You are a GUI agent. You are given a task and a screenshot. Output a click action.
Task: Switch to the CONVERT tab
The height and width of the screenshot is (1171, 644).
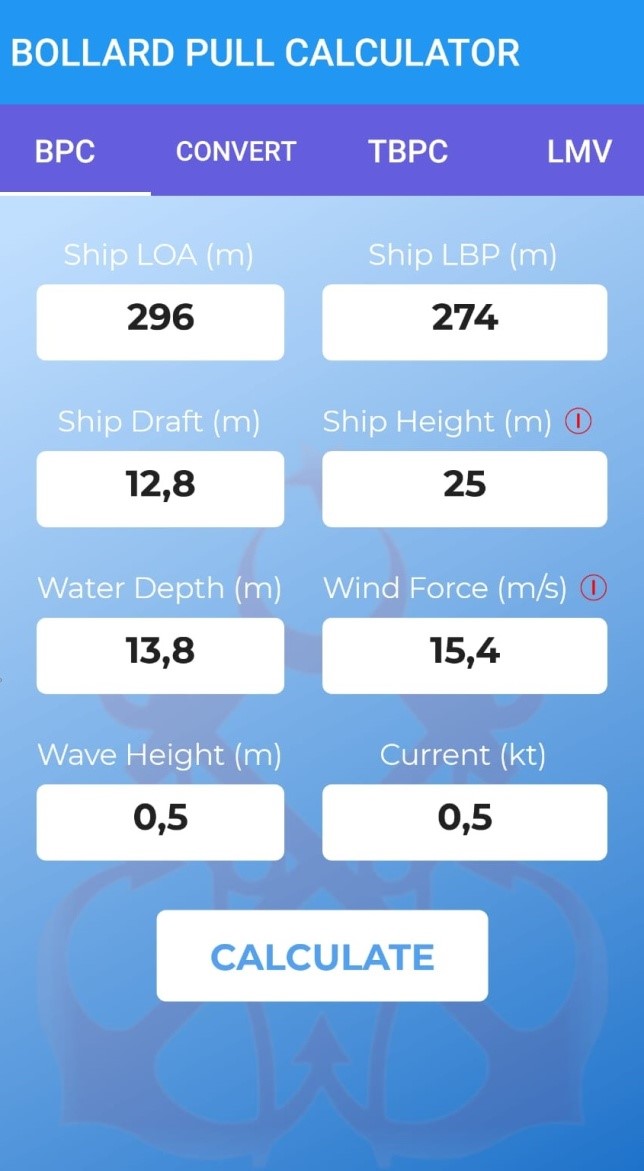coord(236,152)
